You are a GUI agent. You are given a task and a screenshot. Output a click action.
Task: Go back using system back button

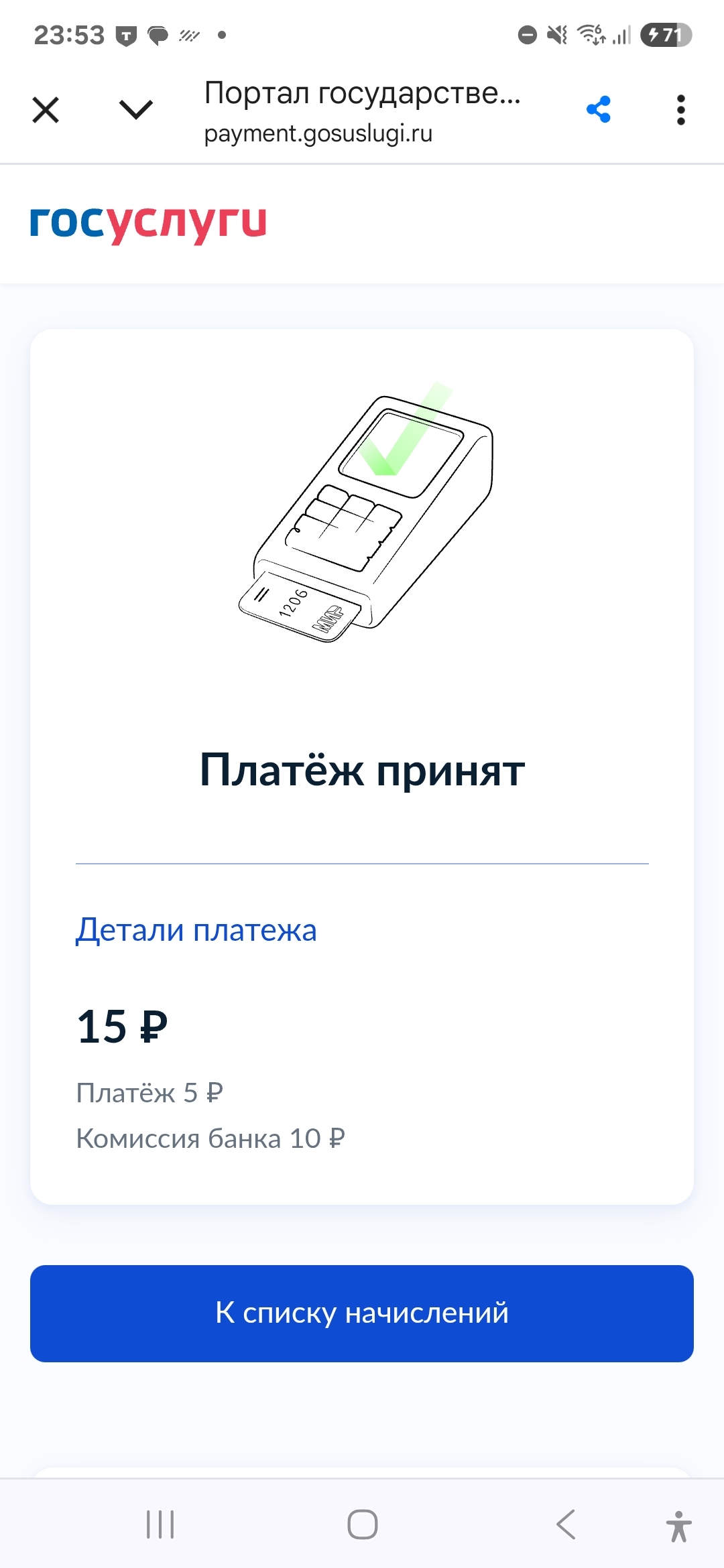click(566, 1524)
